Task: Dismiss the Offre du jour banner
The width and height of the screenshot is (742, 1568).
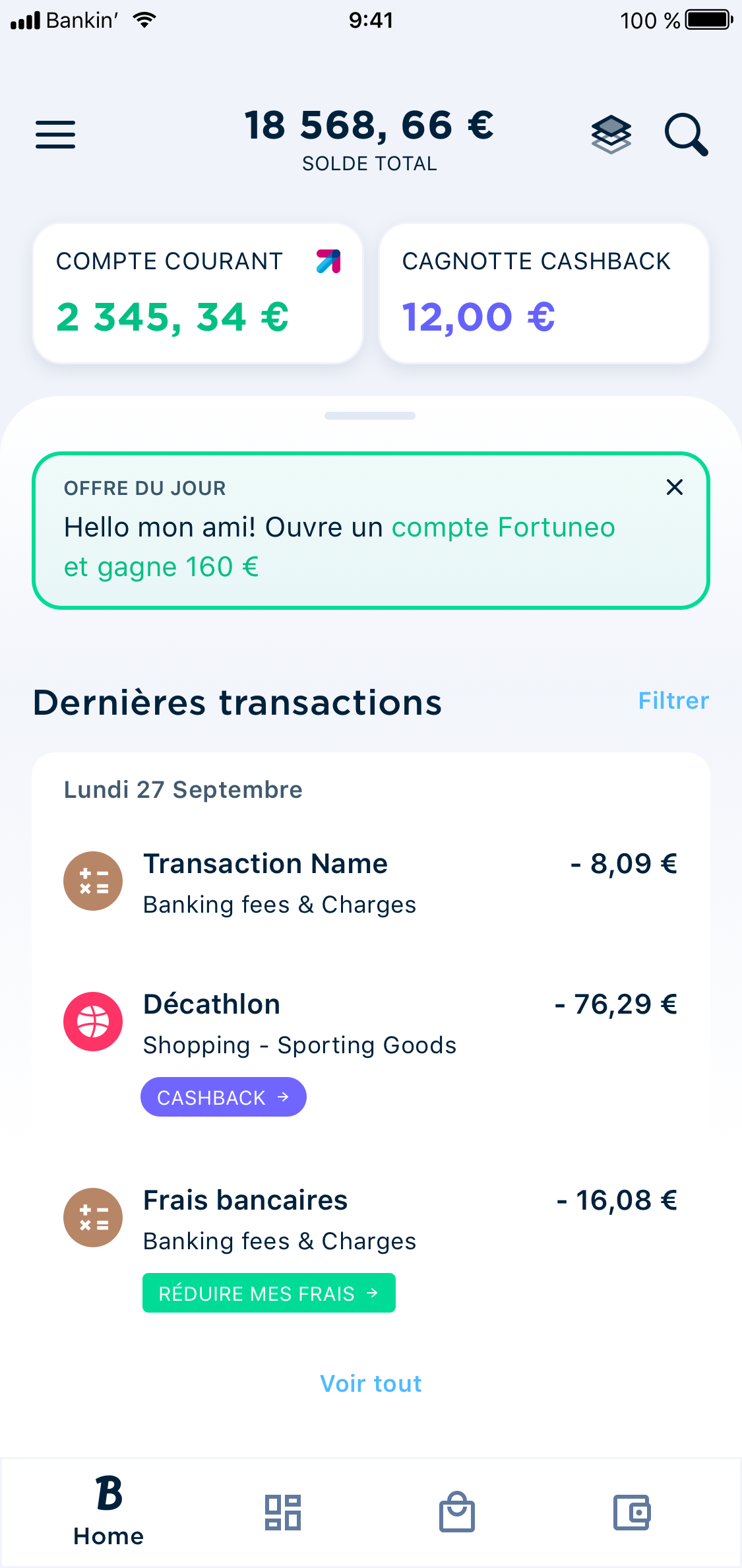Action: 674,487
